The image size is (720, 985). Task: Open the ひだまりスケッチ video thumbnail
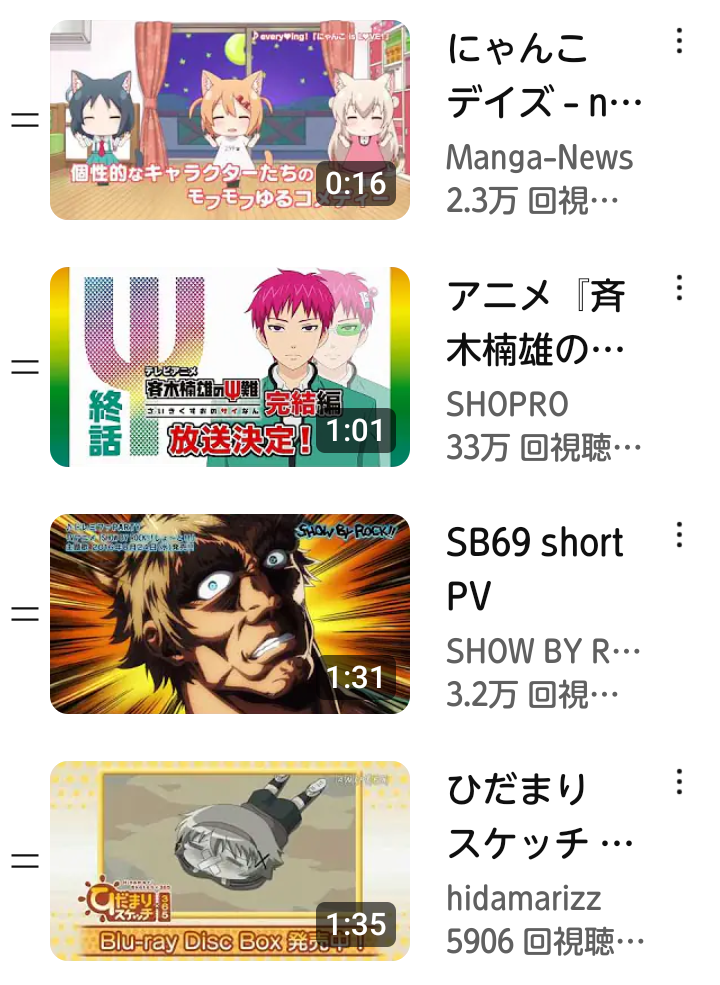click(x=229, y=861)
